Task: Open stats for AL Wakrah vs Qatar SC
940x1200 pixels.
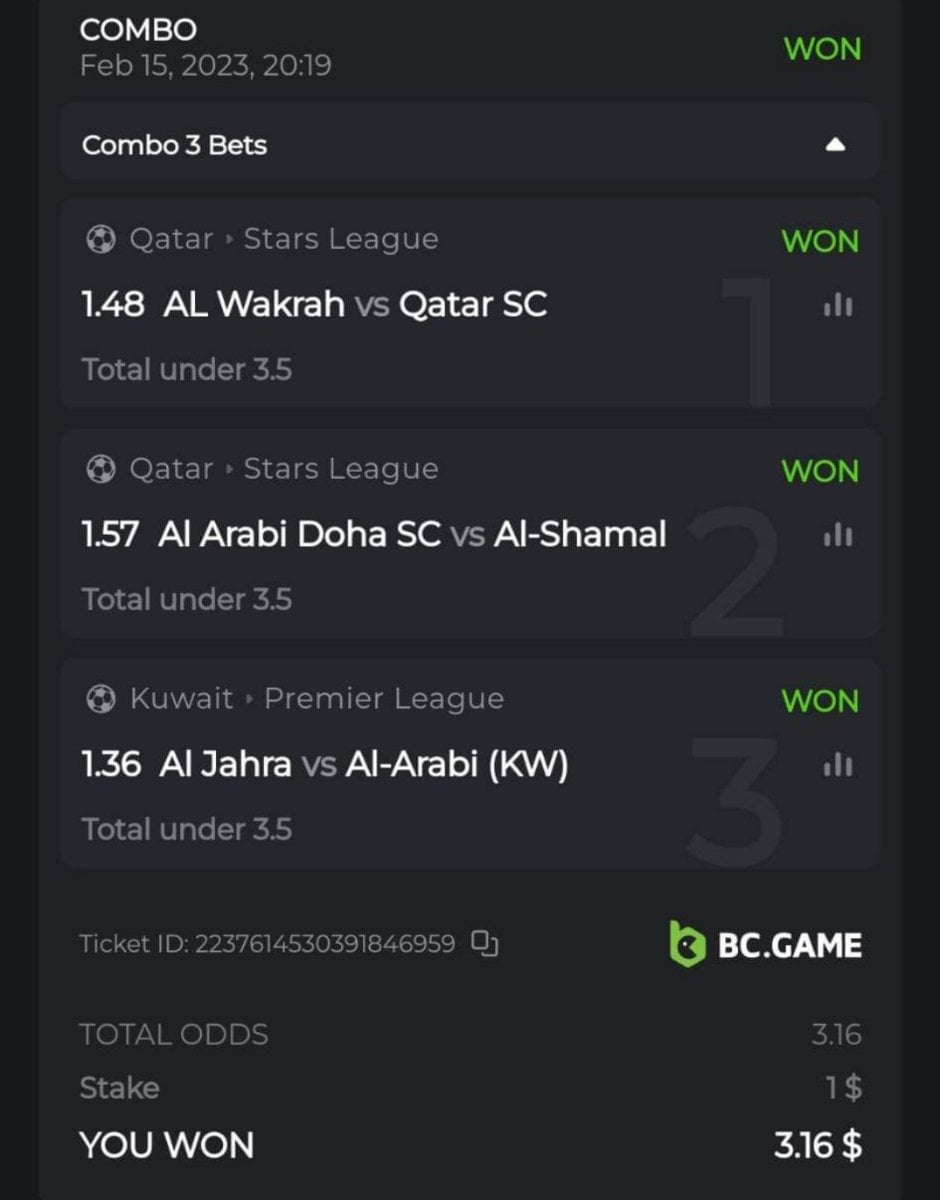Action: coord(837,306)
